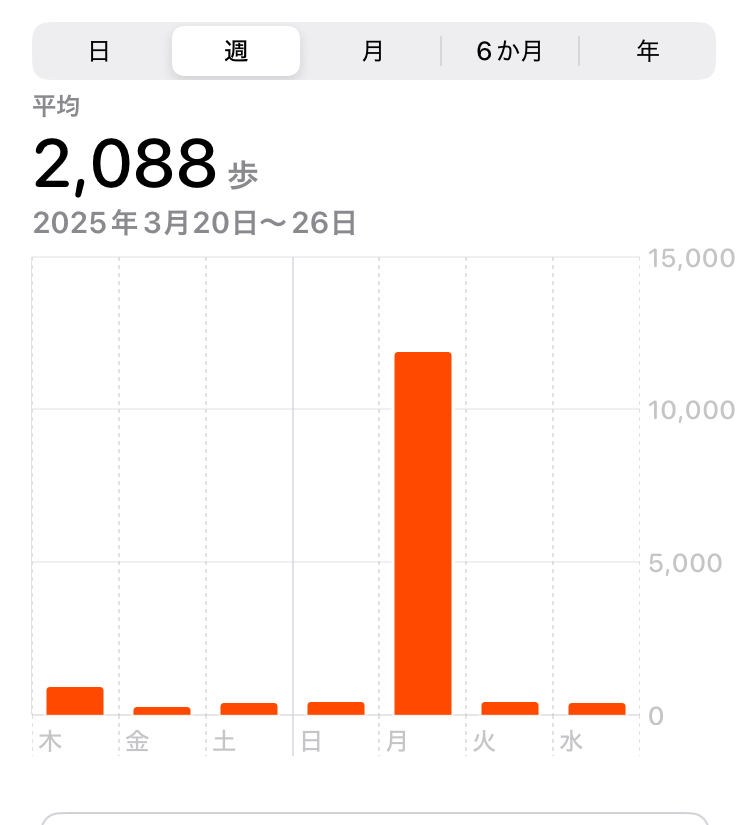
Task: Switch to the 日 (day) view
Action: tap(99, 51)
